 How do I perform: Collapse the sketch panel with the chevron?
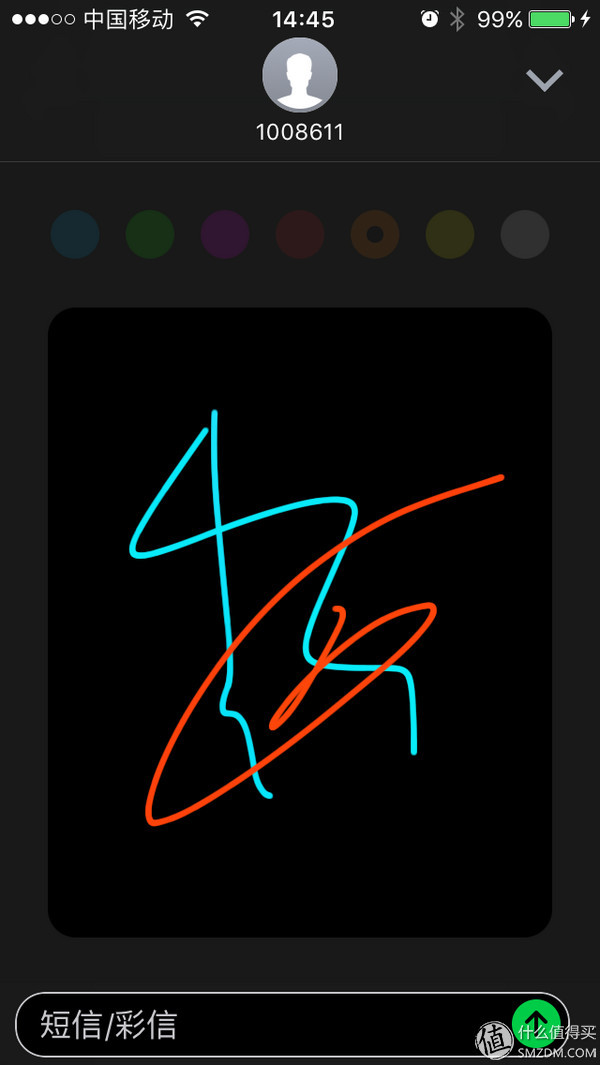pyautogui.click(x=545, y=81)
